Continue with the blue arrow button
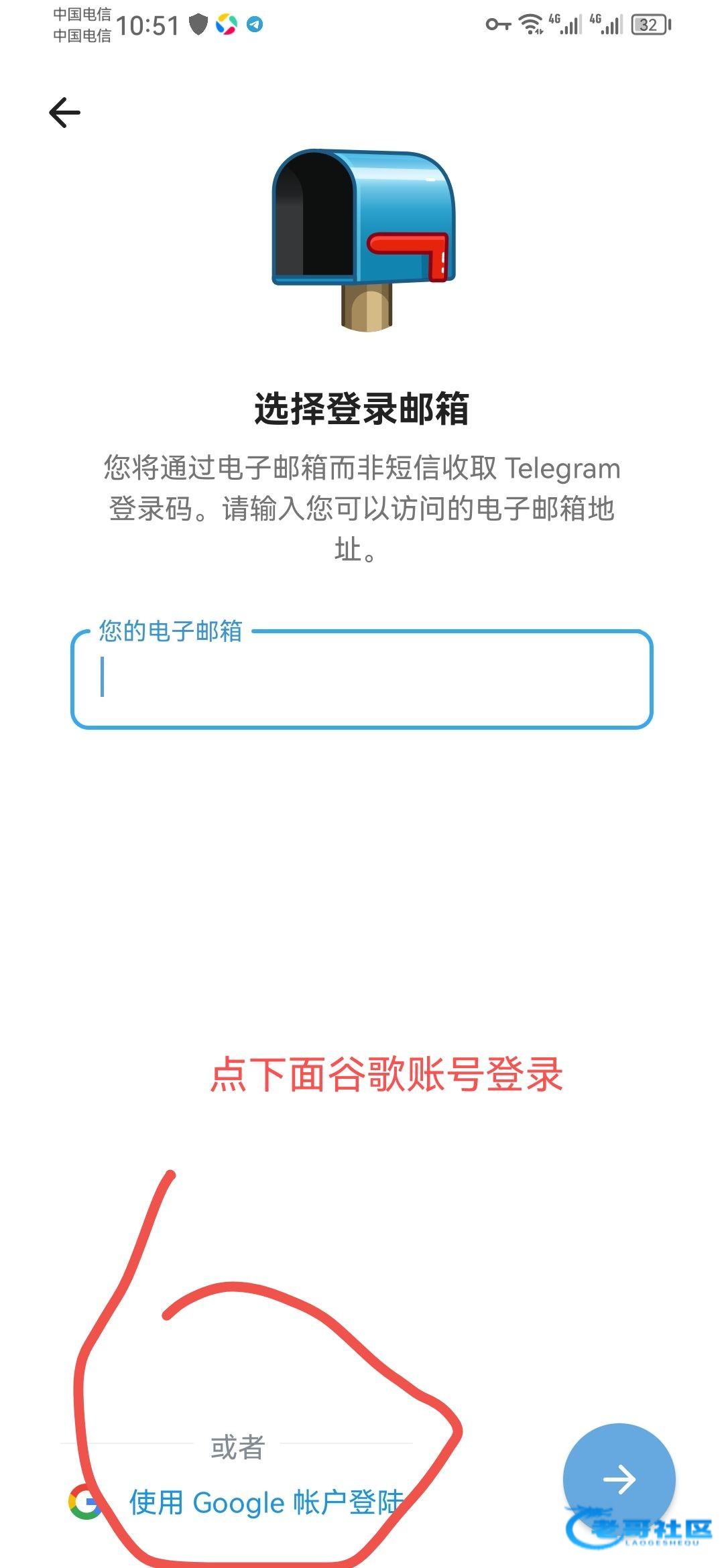Viewport: 724px width, 1568px height. 619,1479
